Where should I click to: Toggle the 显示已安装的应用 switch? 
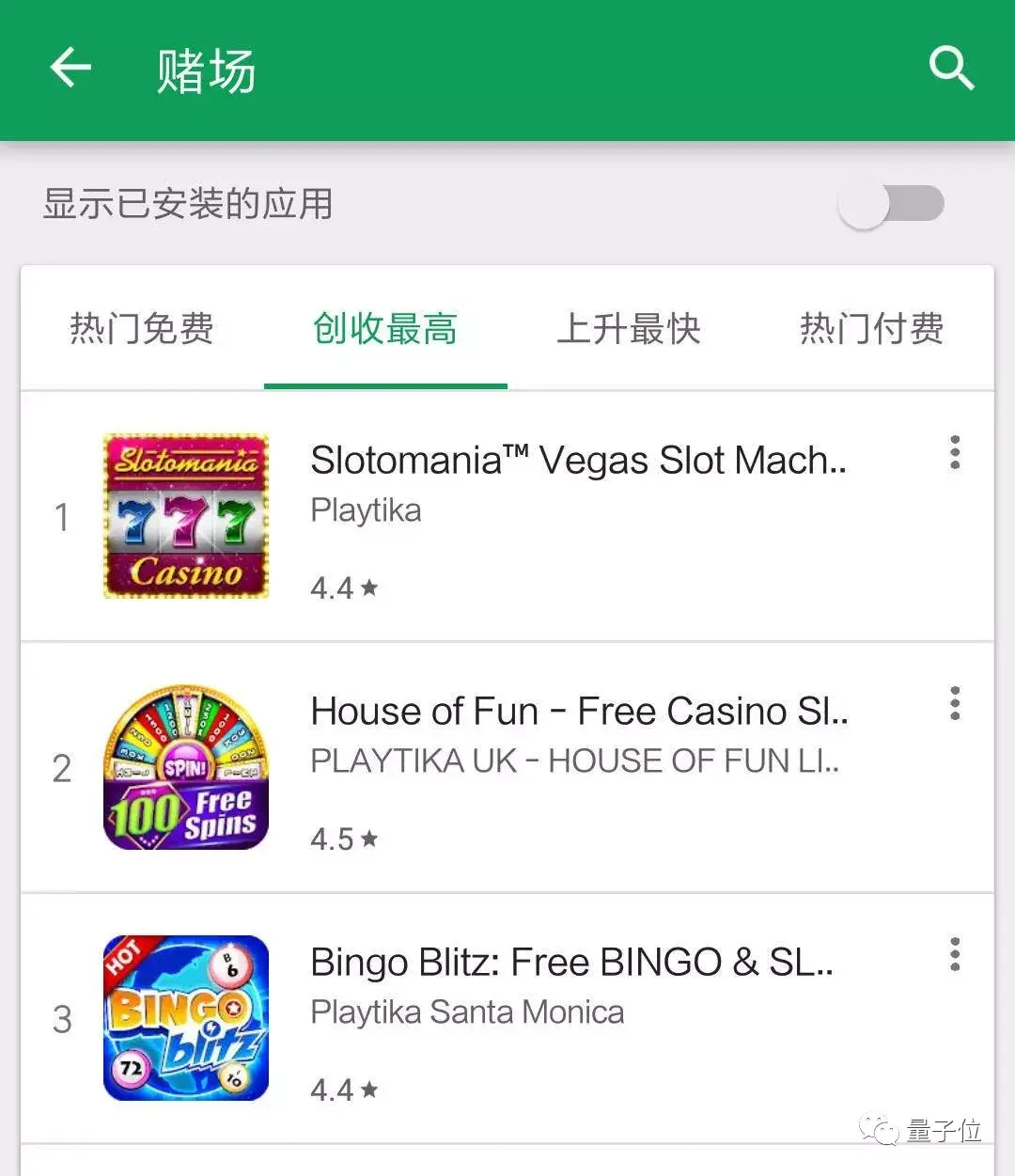[891, 204]
